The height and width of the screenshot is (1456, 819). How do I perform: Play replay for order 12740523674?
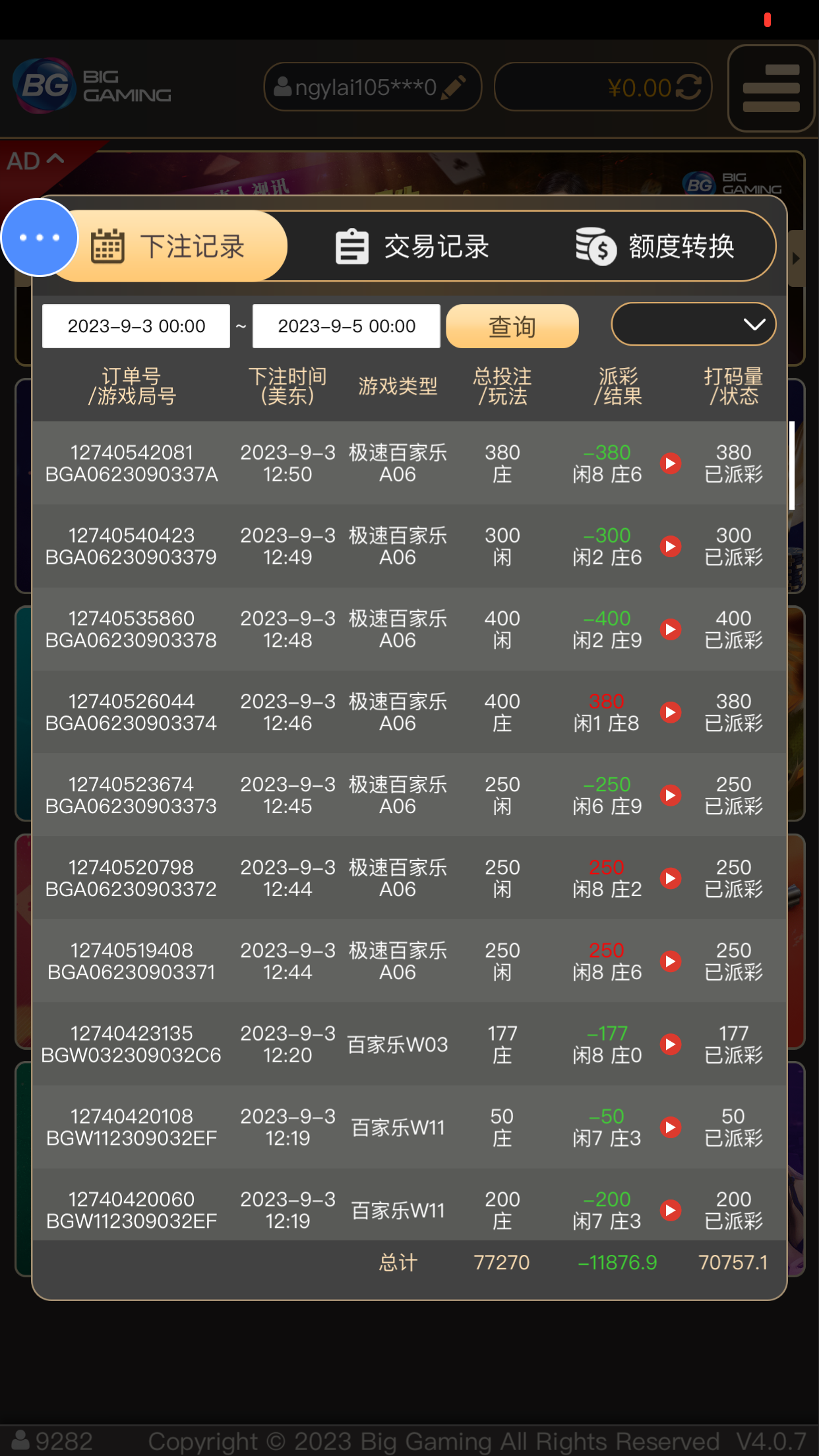(671, 795)
